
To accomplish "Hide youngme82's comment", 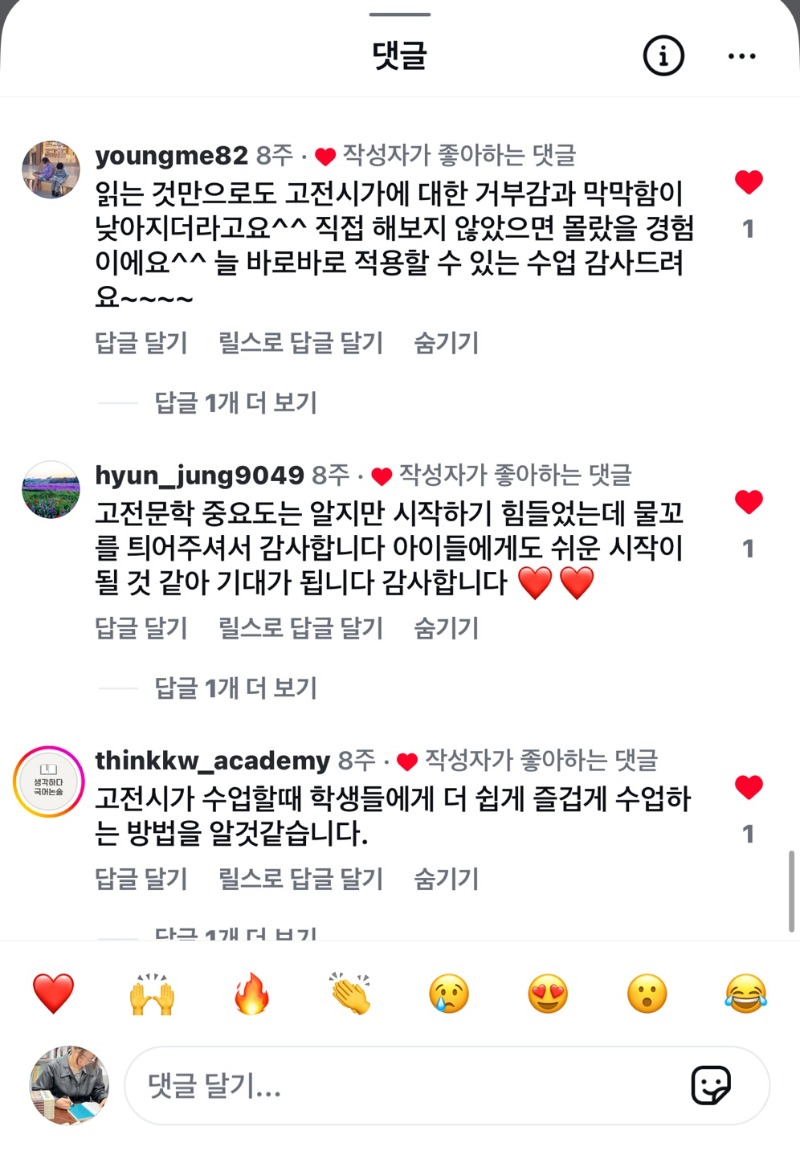I will tap(446, 343).
